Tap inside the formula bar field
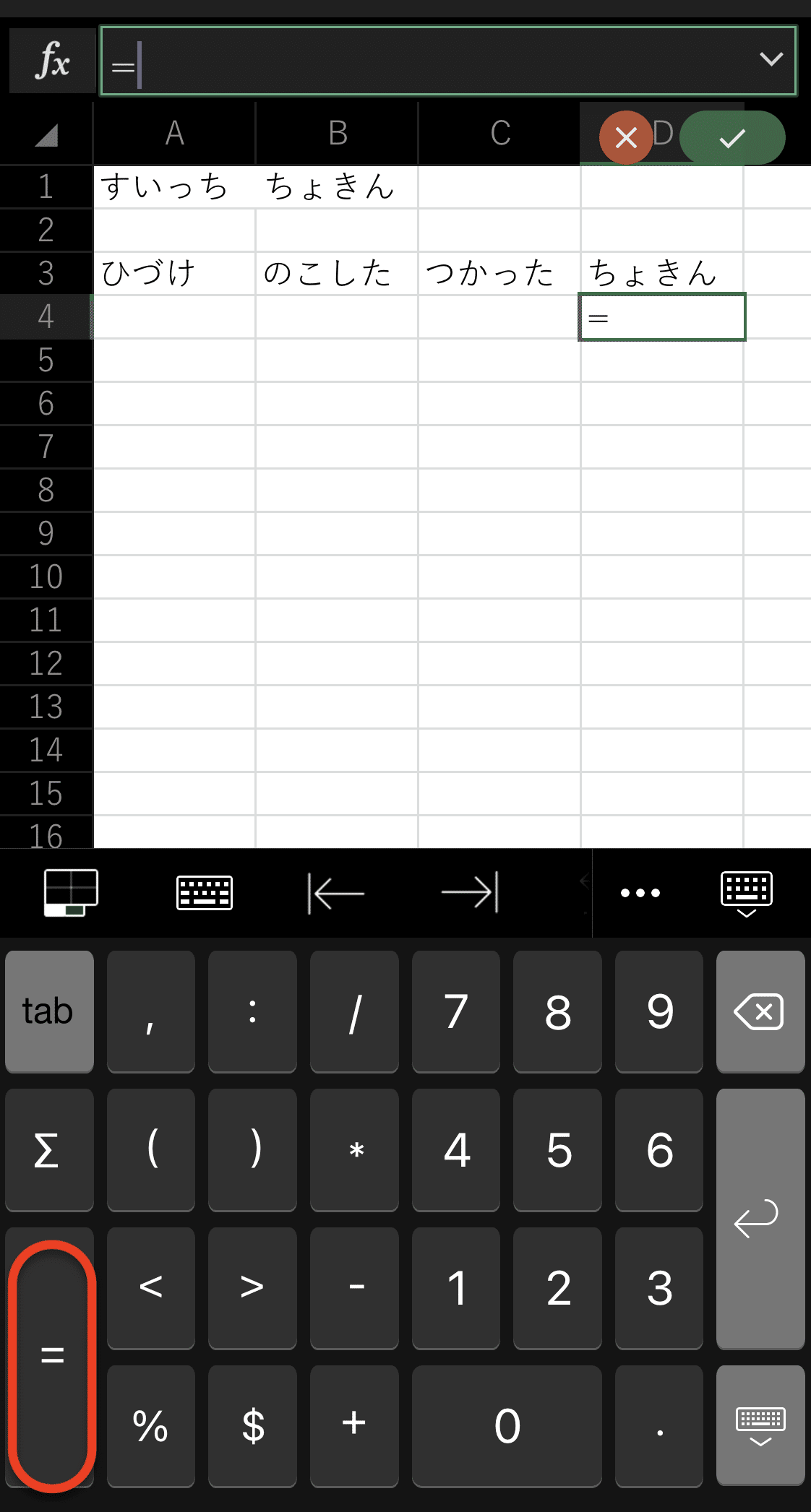 434,61
